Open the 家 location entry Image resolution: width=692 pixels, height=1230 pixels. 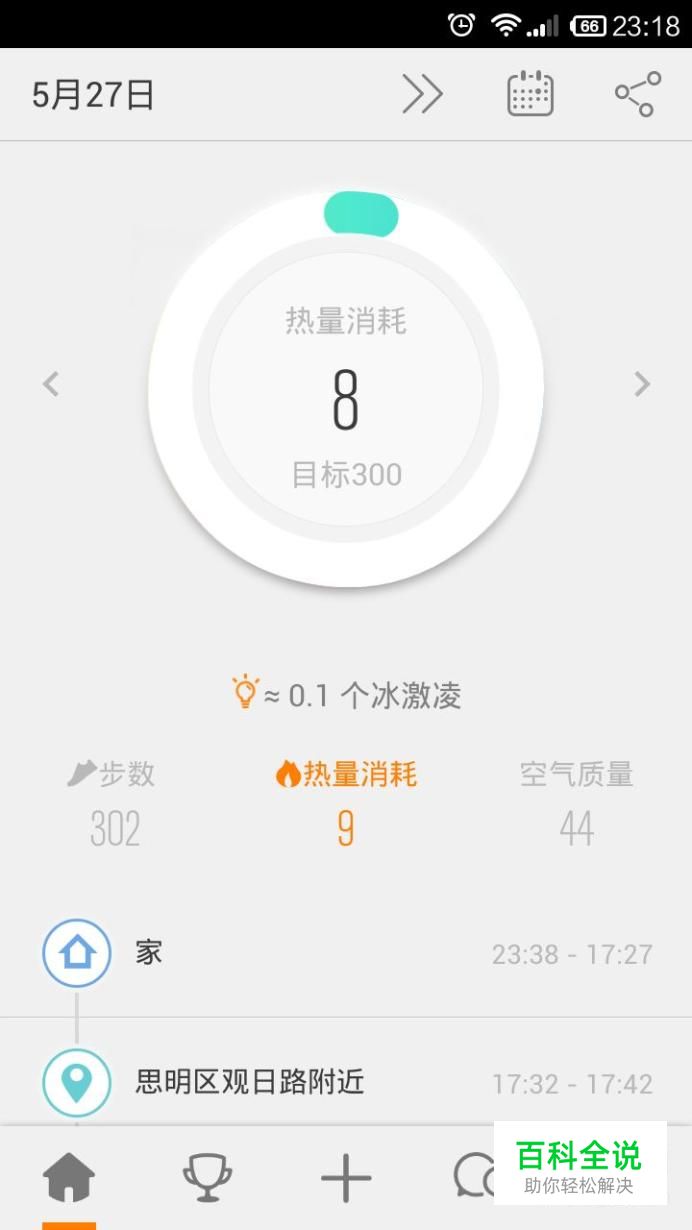click(346, 954)
